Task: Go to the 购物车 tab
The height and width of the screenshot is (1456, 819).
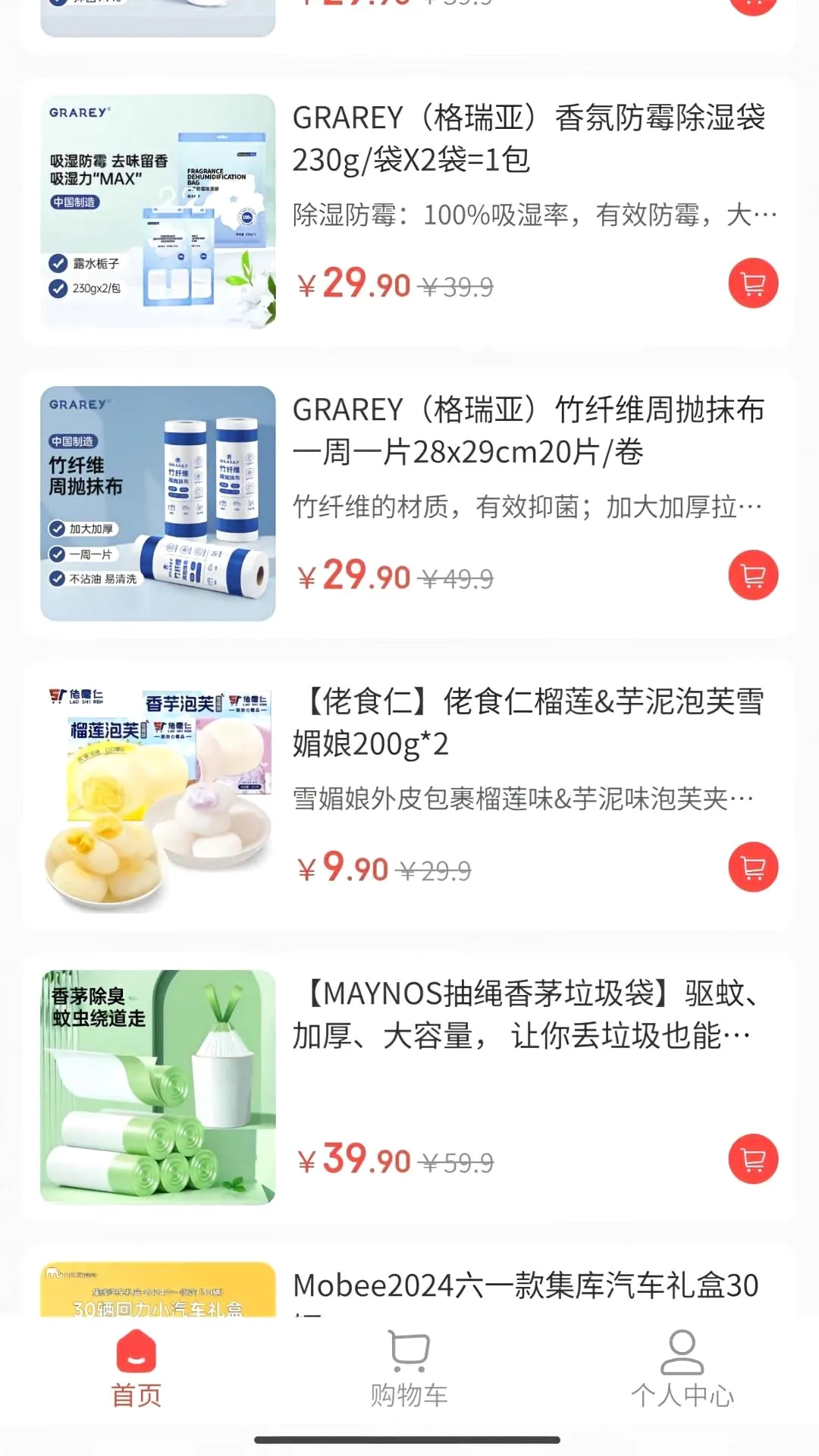Action: (409, 1369)
